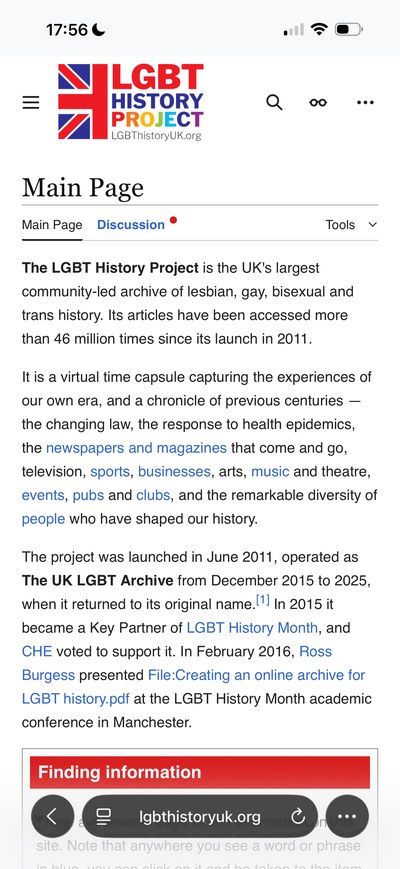Expand the Tools dropdown
Screen dimensions: 400x869
pos(351,224)
